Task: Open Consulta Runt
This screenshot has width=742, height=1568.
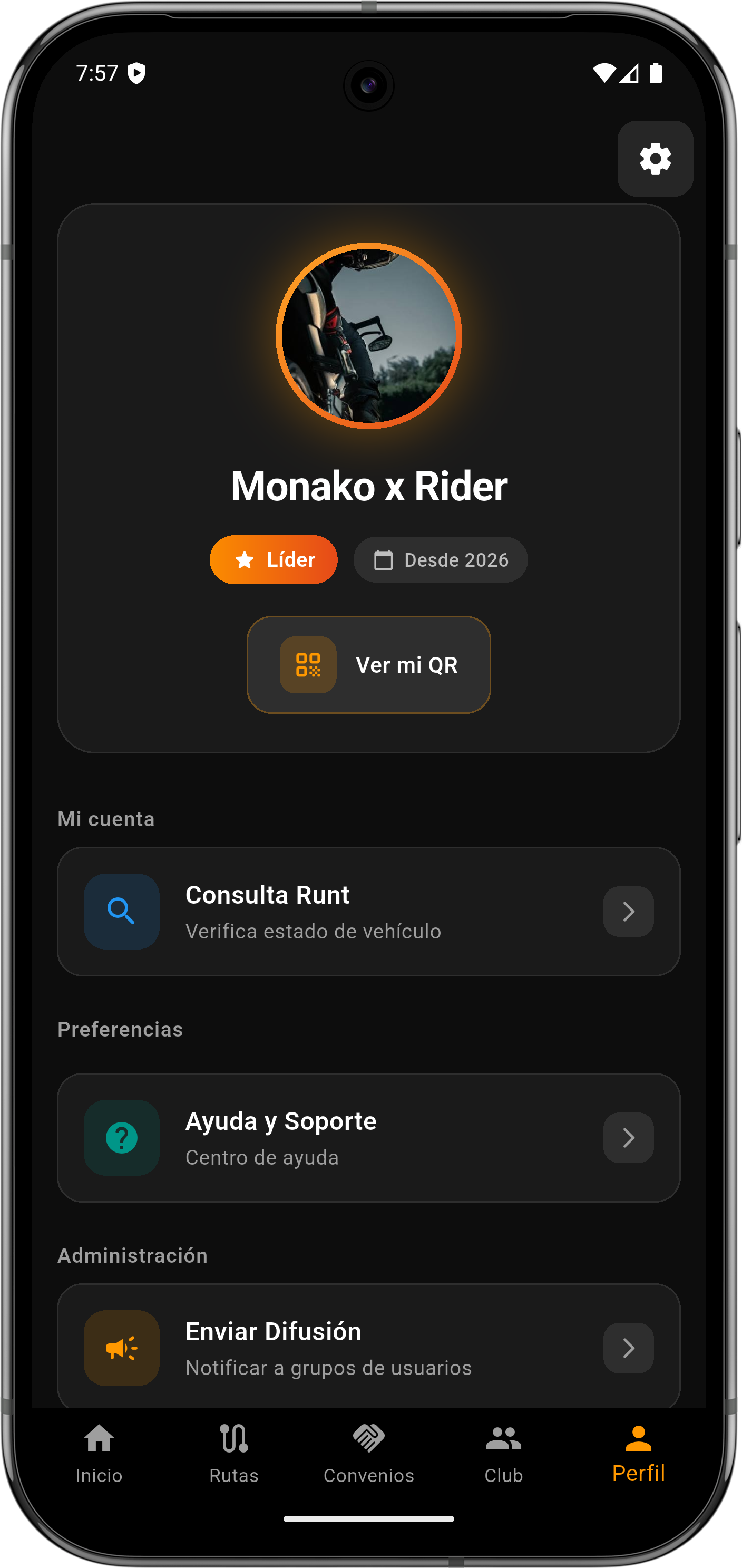Action: [368, 911]
